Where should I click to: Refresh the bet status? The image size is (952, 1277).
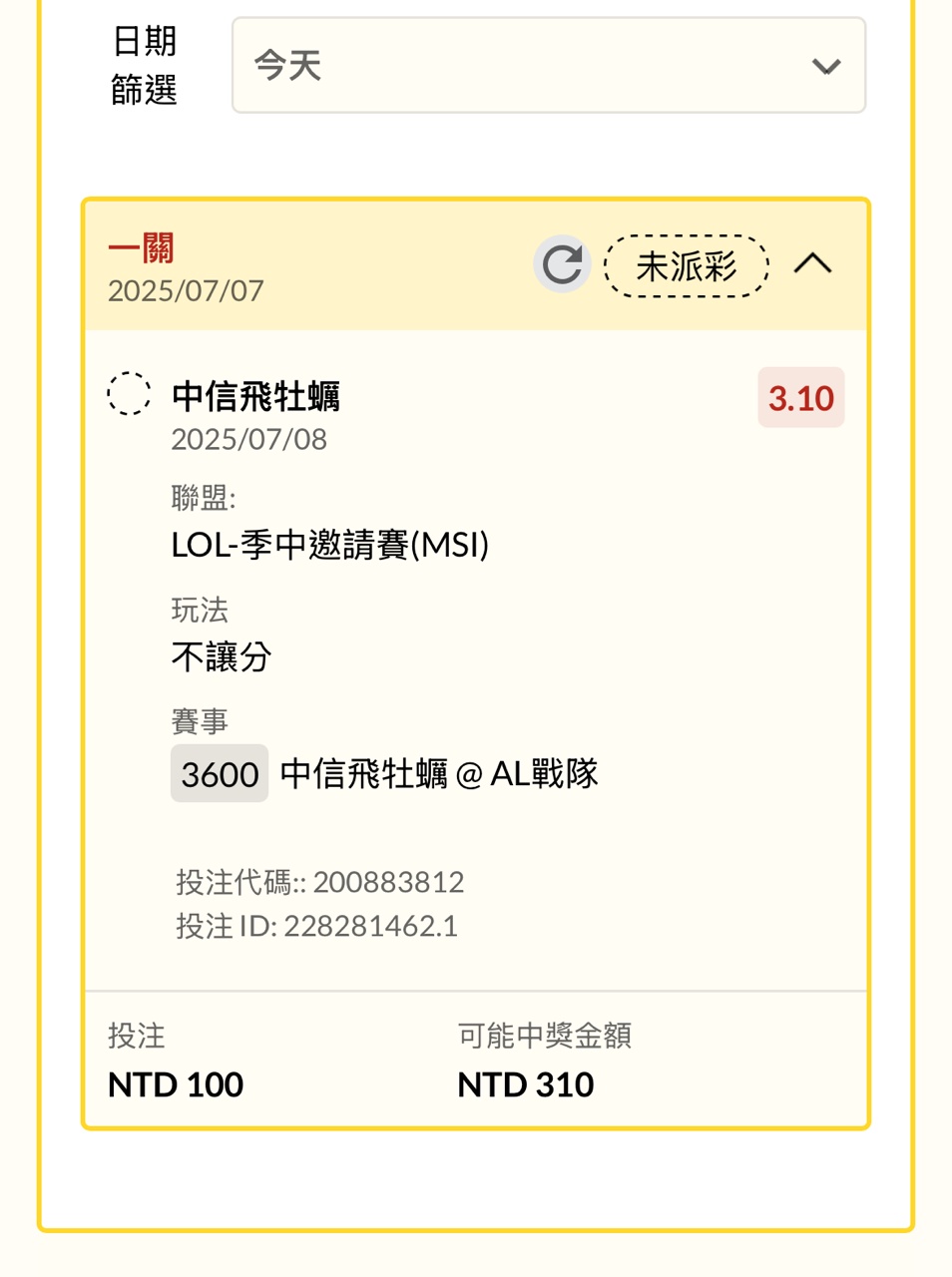tap(562, 264)
